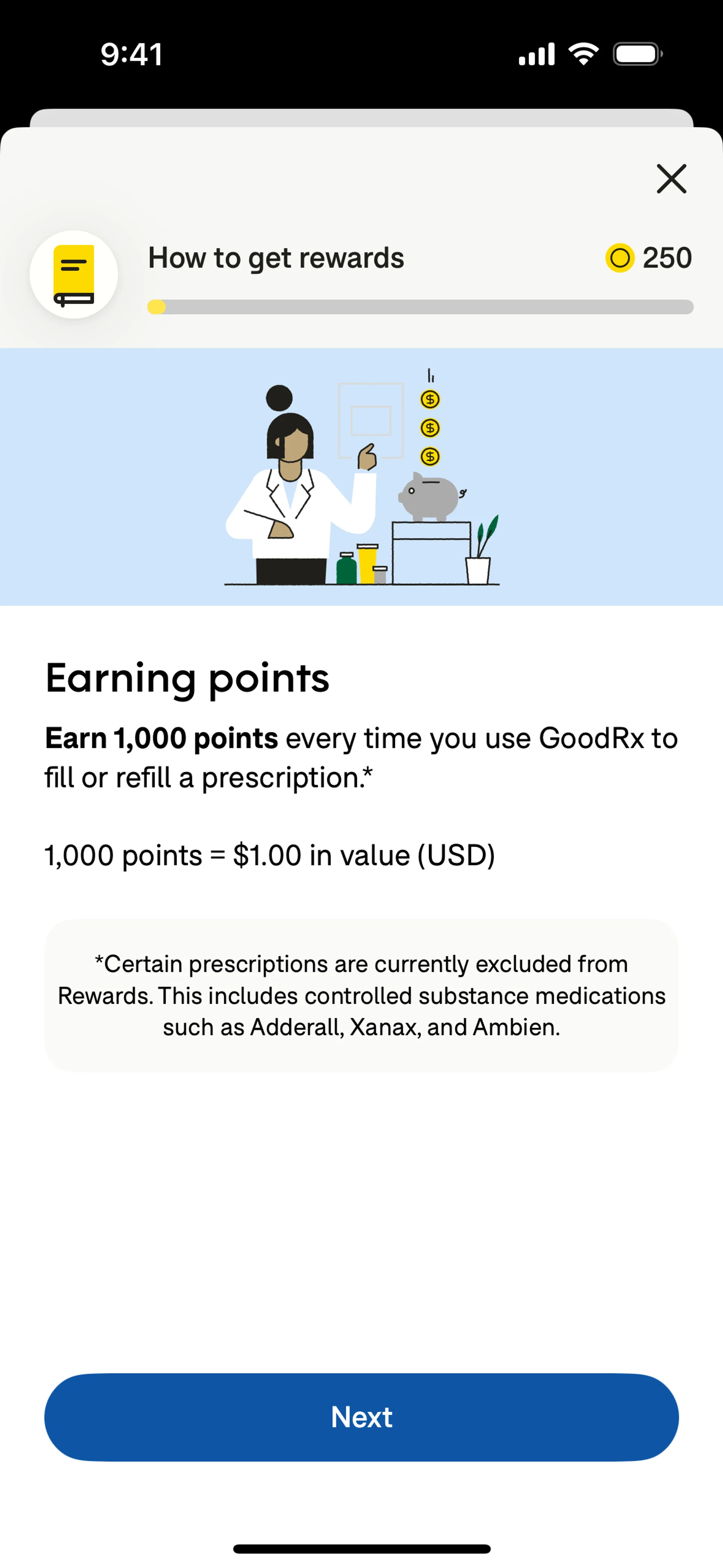Tap Next to continue the rewards lesson

pyautogui.click(x=361, y=1417)
